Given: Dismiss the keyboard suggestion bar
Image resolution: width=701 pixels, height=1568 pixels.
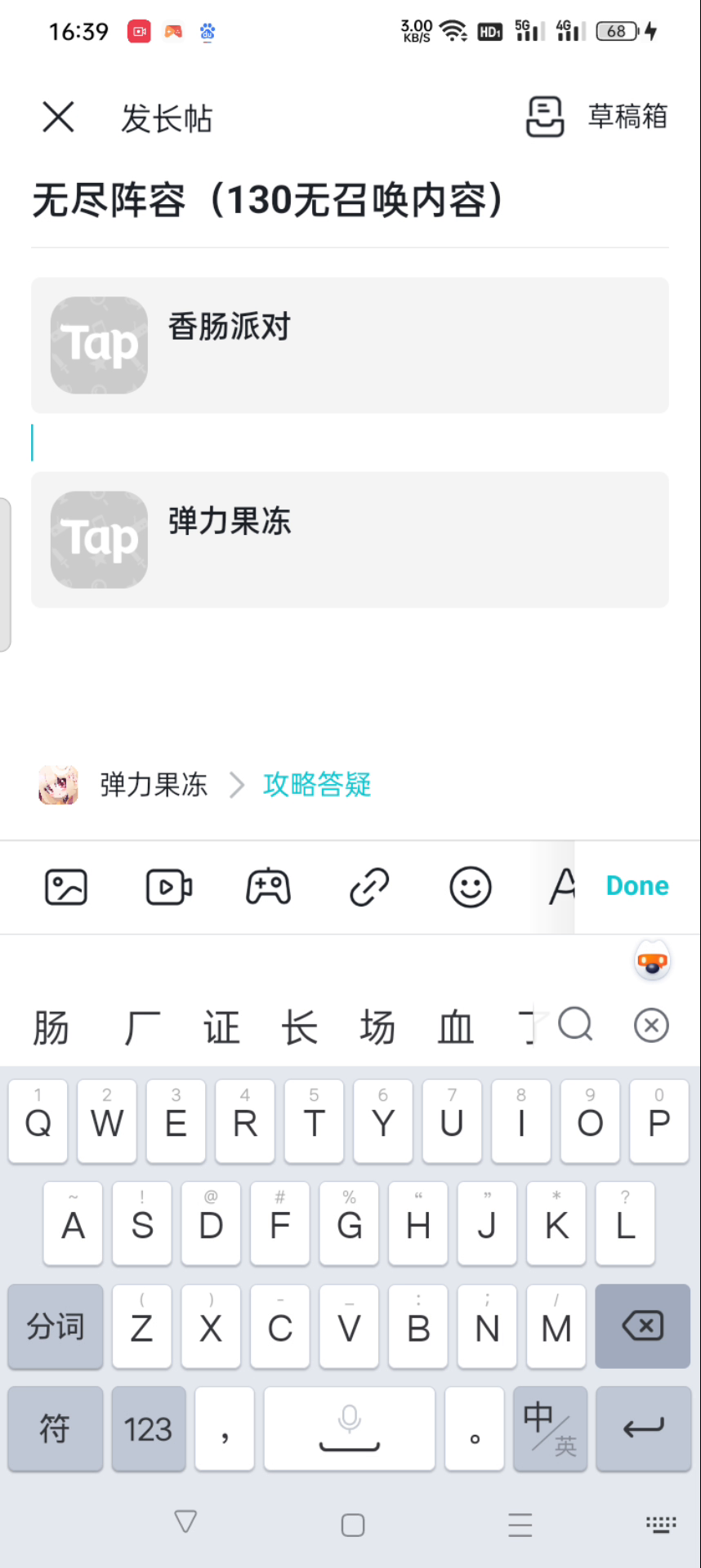Looking at the screenshot, I should tap(651, 1026).
